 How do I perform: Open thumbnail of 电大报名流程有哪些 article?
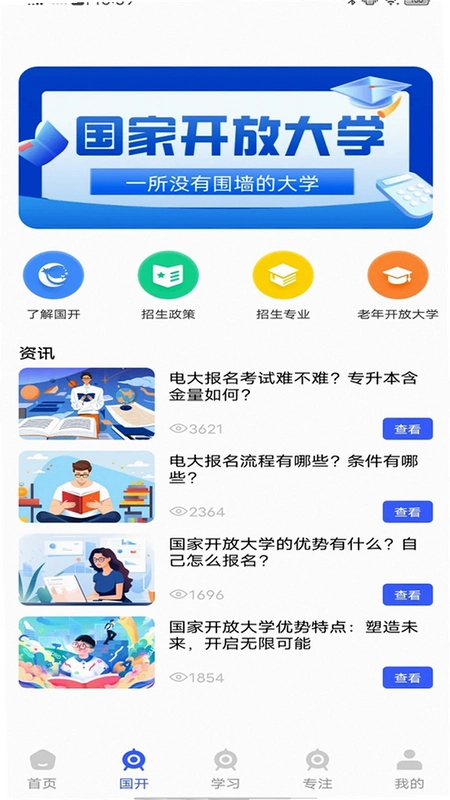click(87, 487)
